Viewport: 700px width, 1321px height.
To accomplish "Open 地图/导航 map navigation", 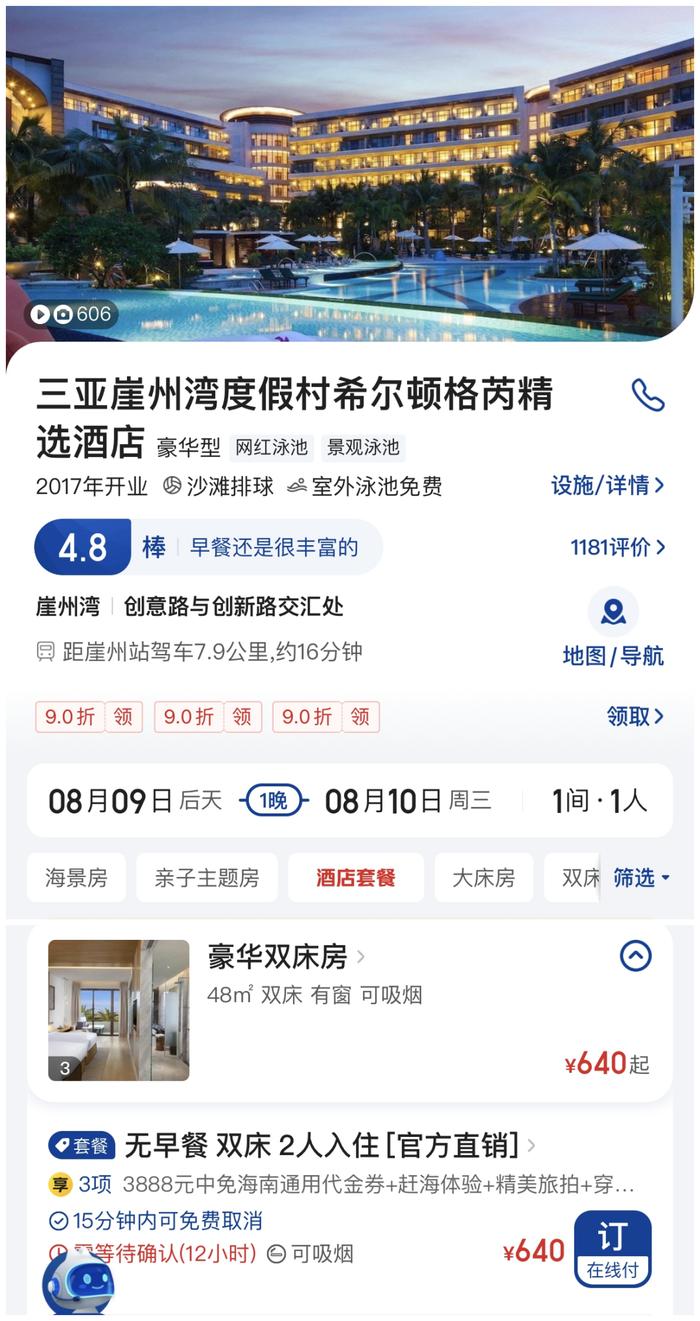I will pos(613,630).
